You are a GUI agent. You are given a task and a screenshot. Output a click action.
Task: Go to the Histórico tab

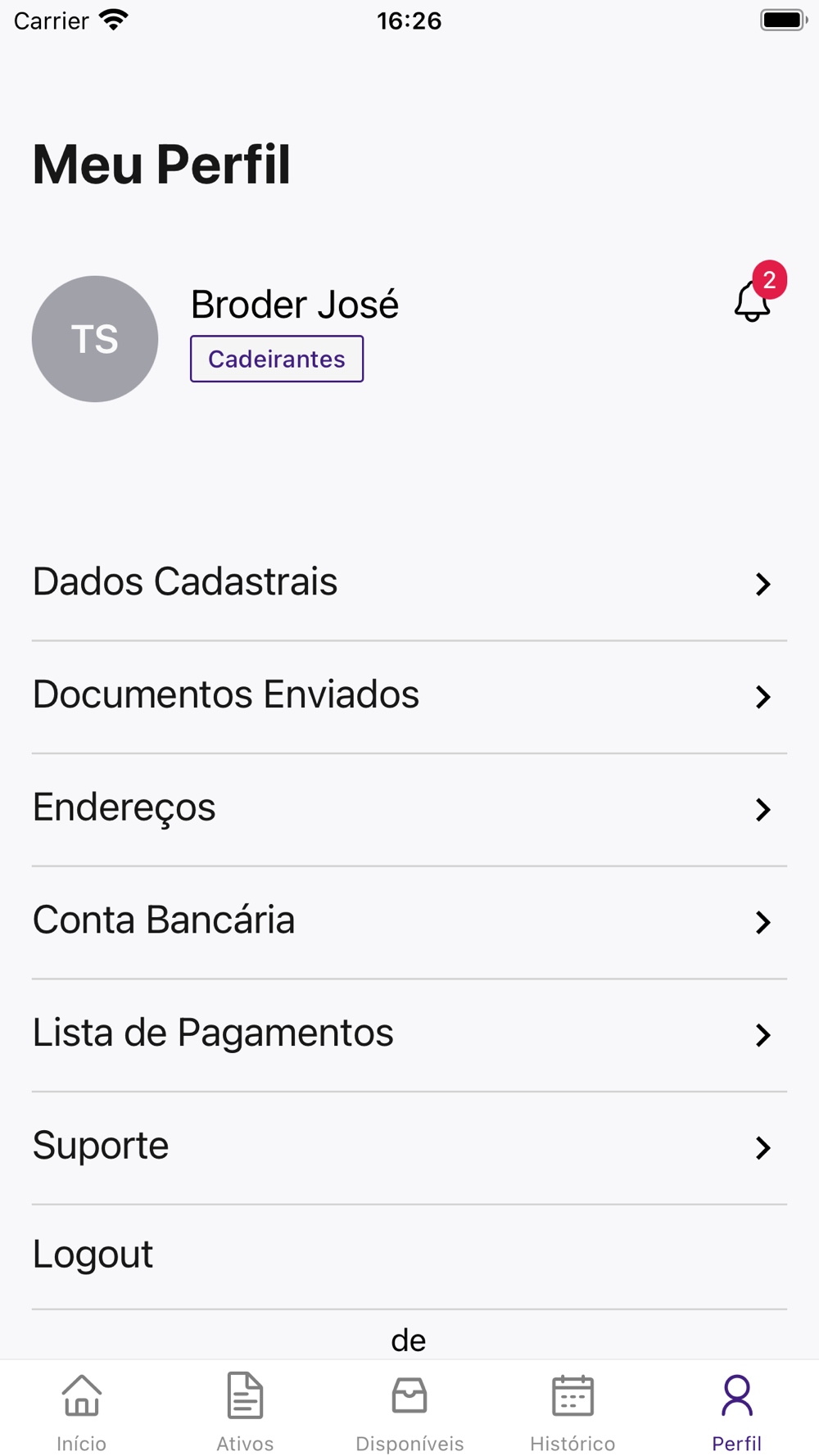[572, 1410]
